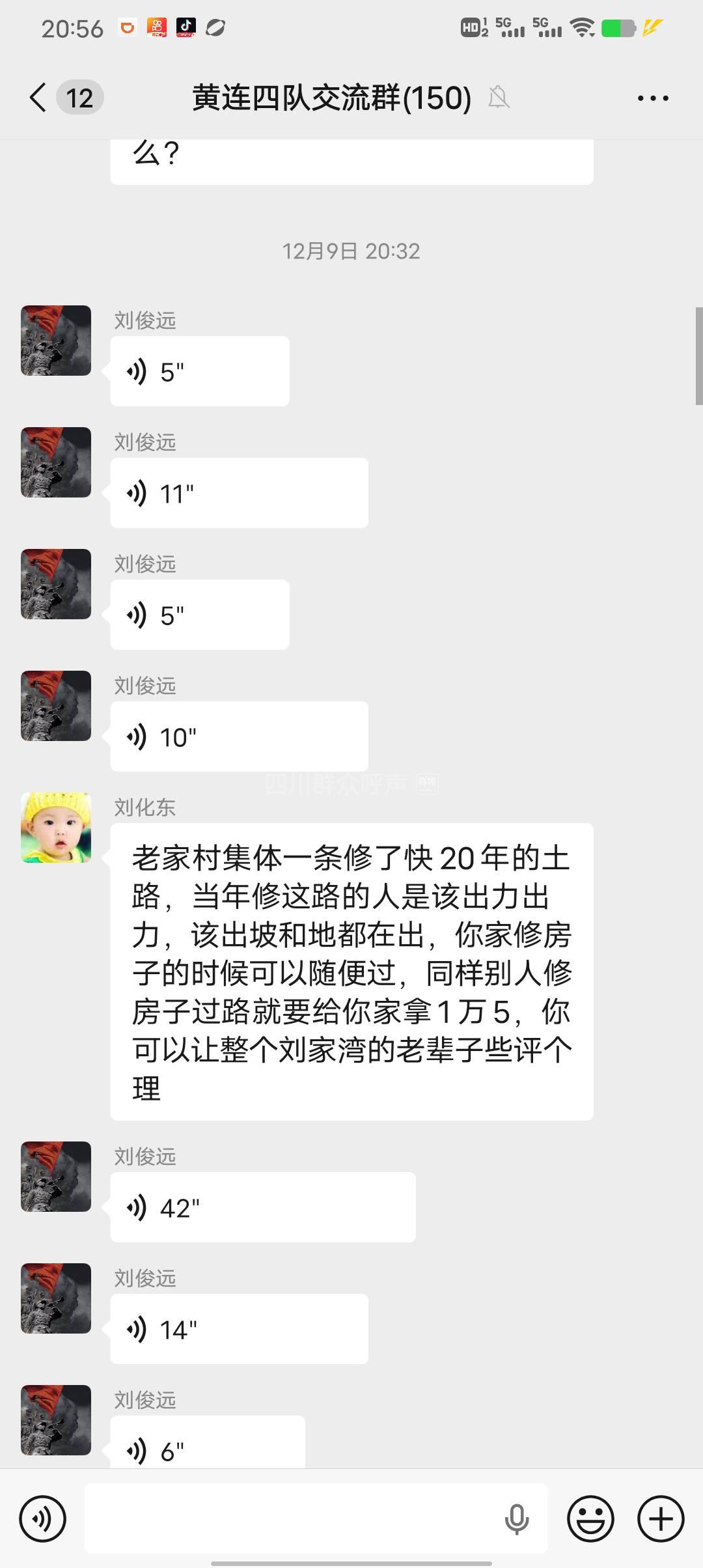Play the 42-second voice message
Image resolution: width=703 pixels, height=1568 pixels.
coord(262,1207)
